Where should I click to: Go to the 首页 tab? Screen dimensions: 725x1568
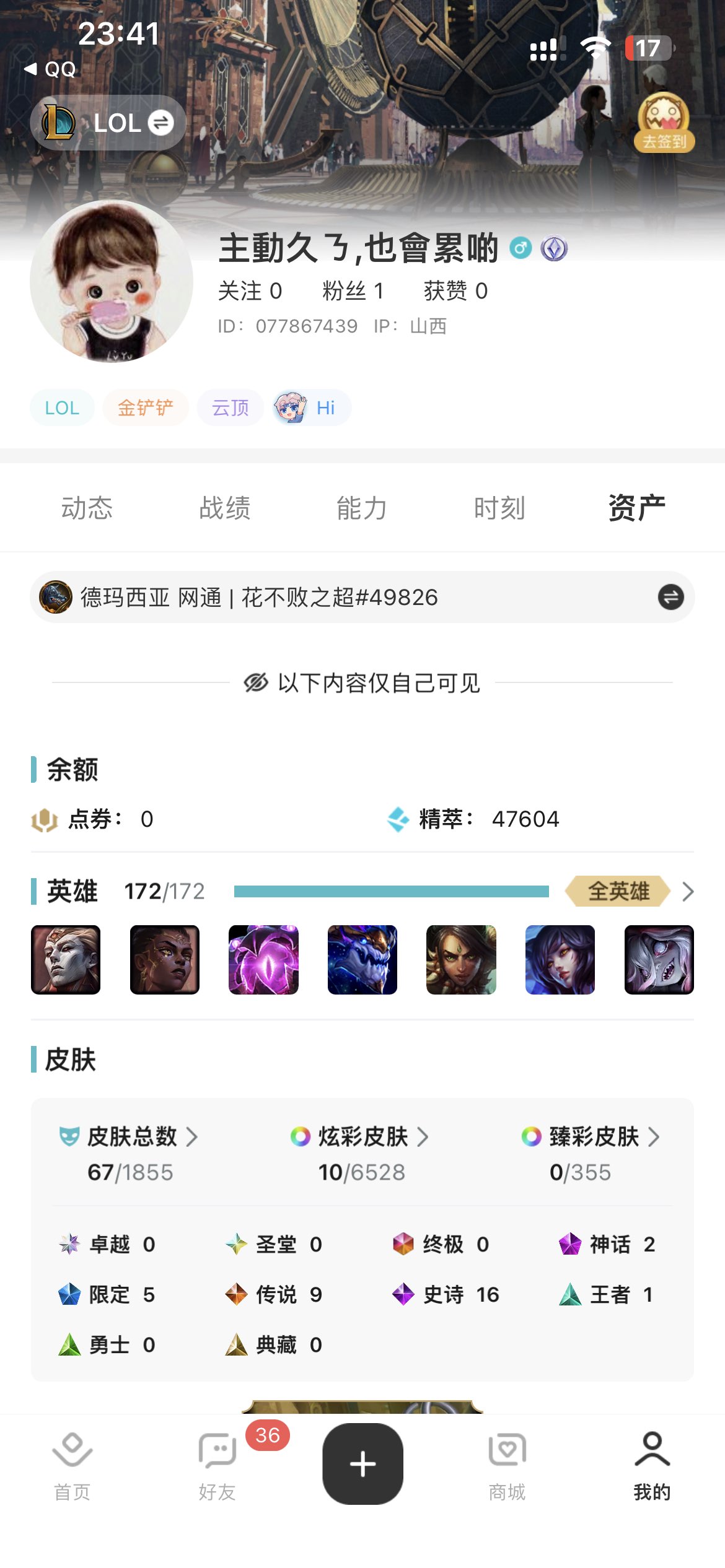(72, 1466)
